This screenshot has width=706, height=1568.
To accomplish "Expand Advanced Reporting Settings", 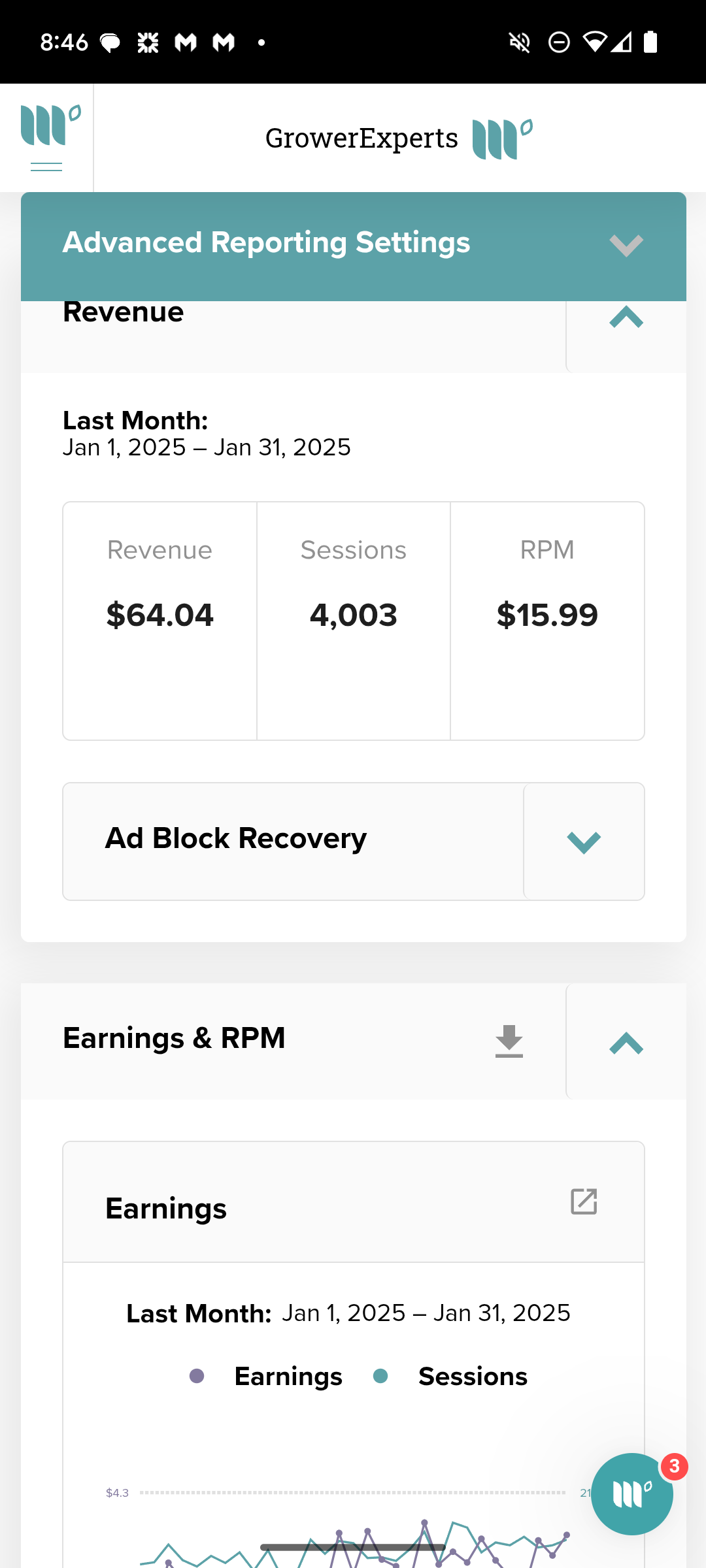I will [626, 246].
